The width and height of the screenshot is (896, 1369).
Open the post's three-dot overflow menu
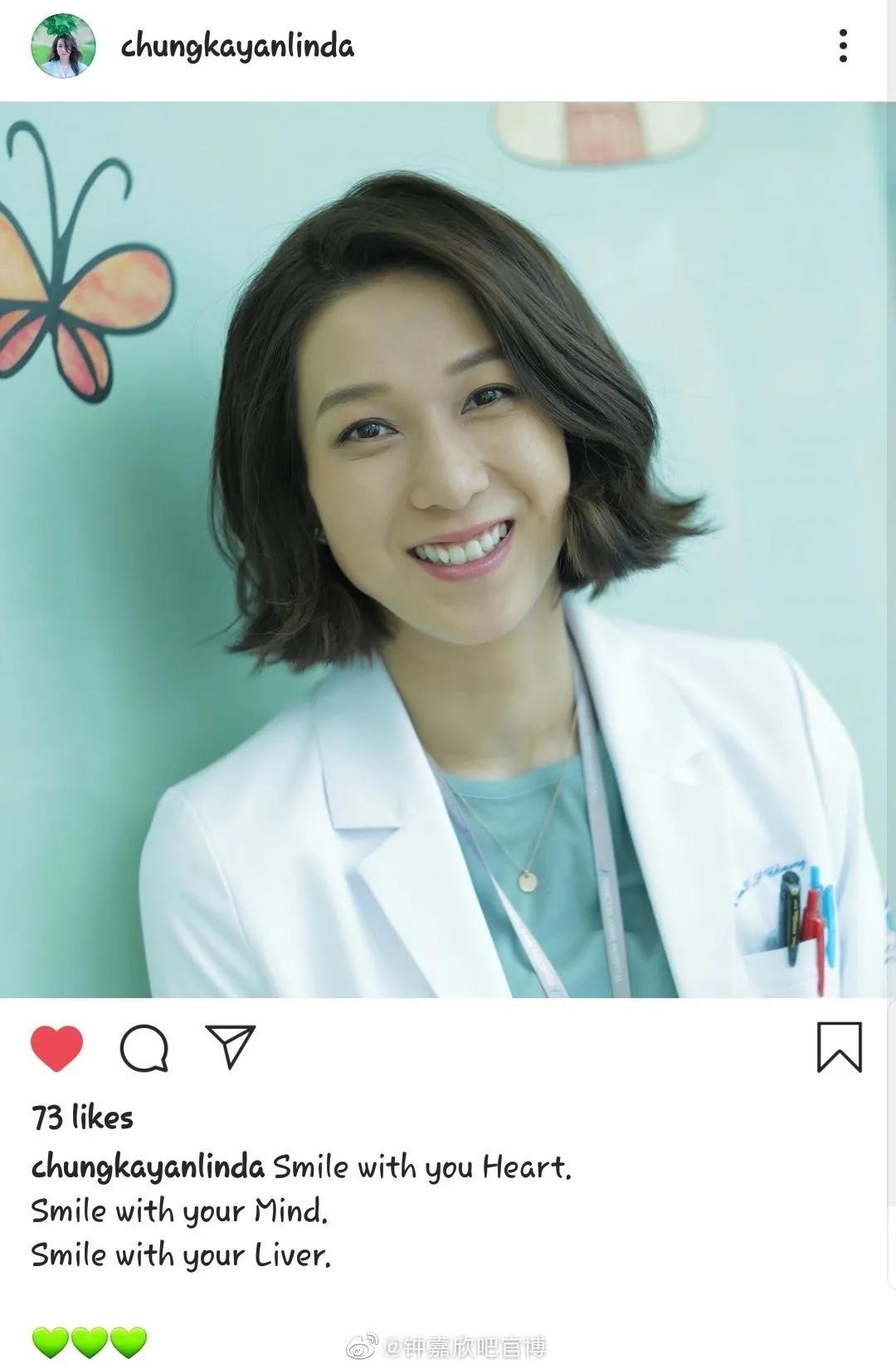coord(843,46)
